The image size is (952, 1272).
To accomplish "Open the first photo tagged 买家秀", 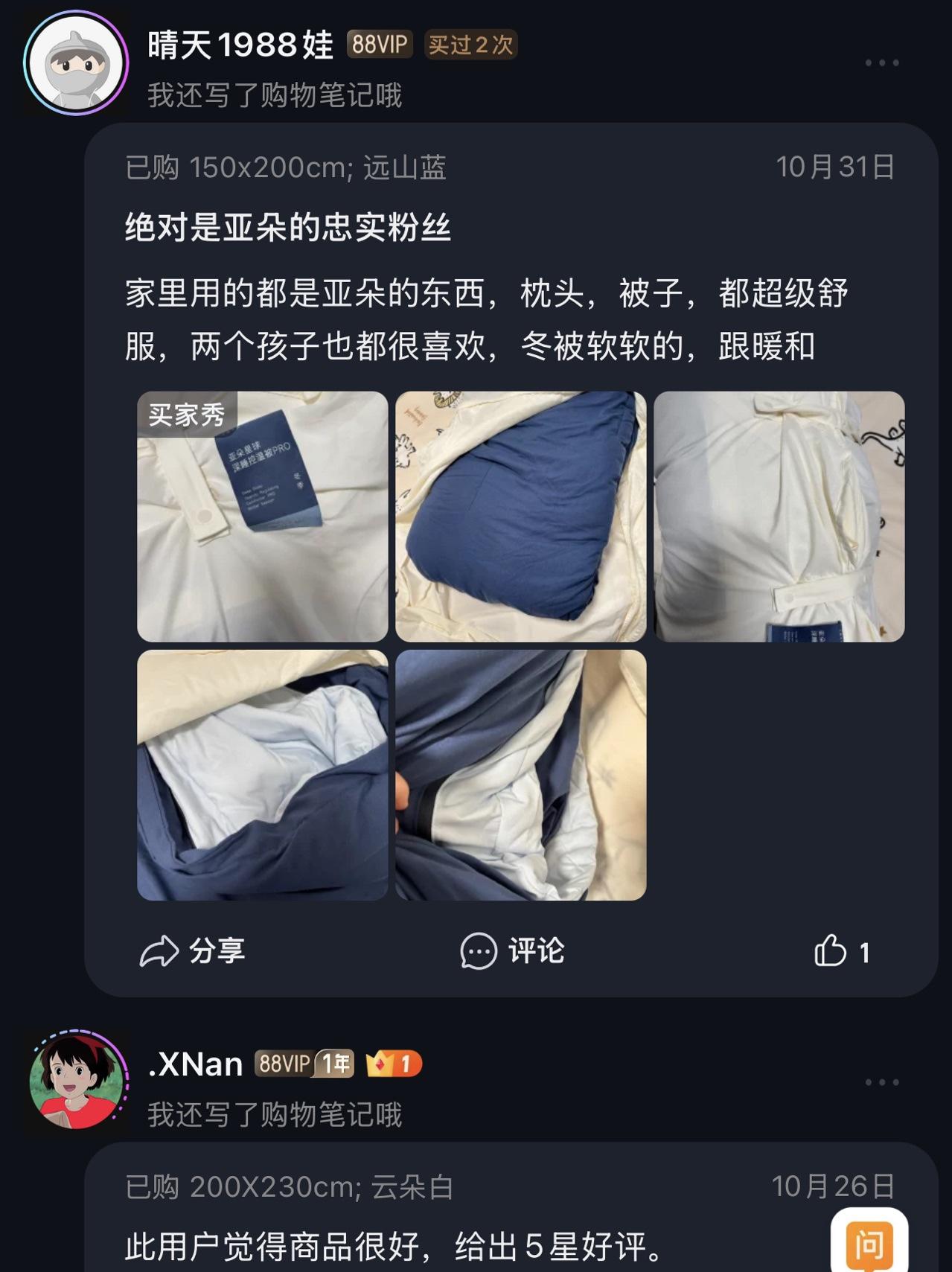I will point(262,517).
